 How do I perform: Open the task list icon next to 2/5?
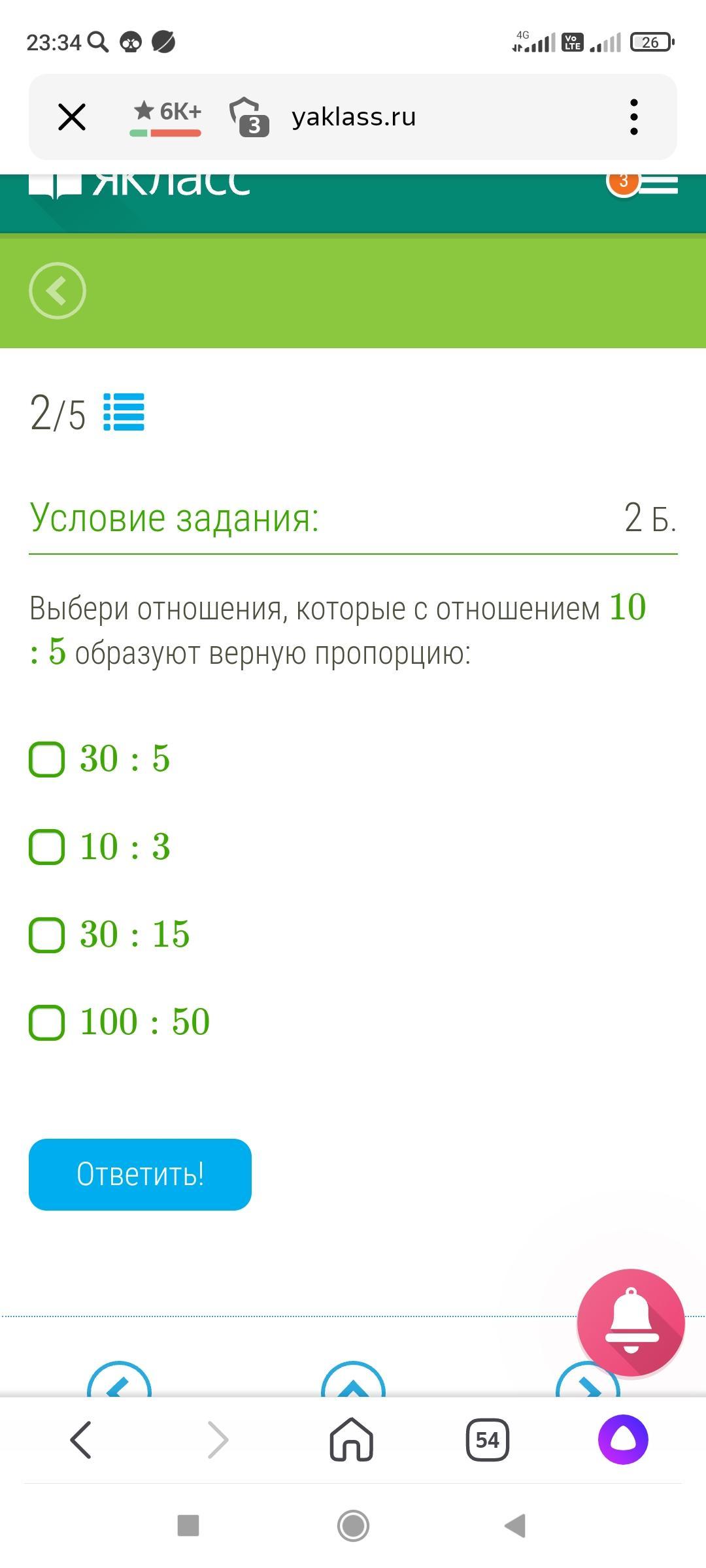(124, 412)
